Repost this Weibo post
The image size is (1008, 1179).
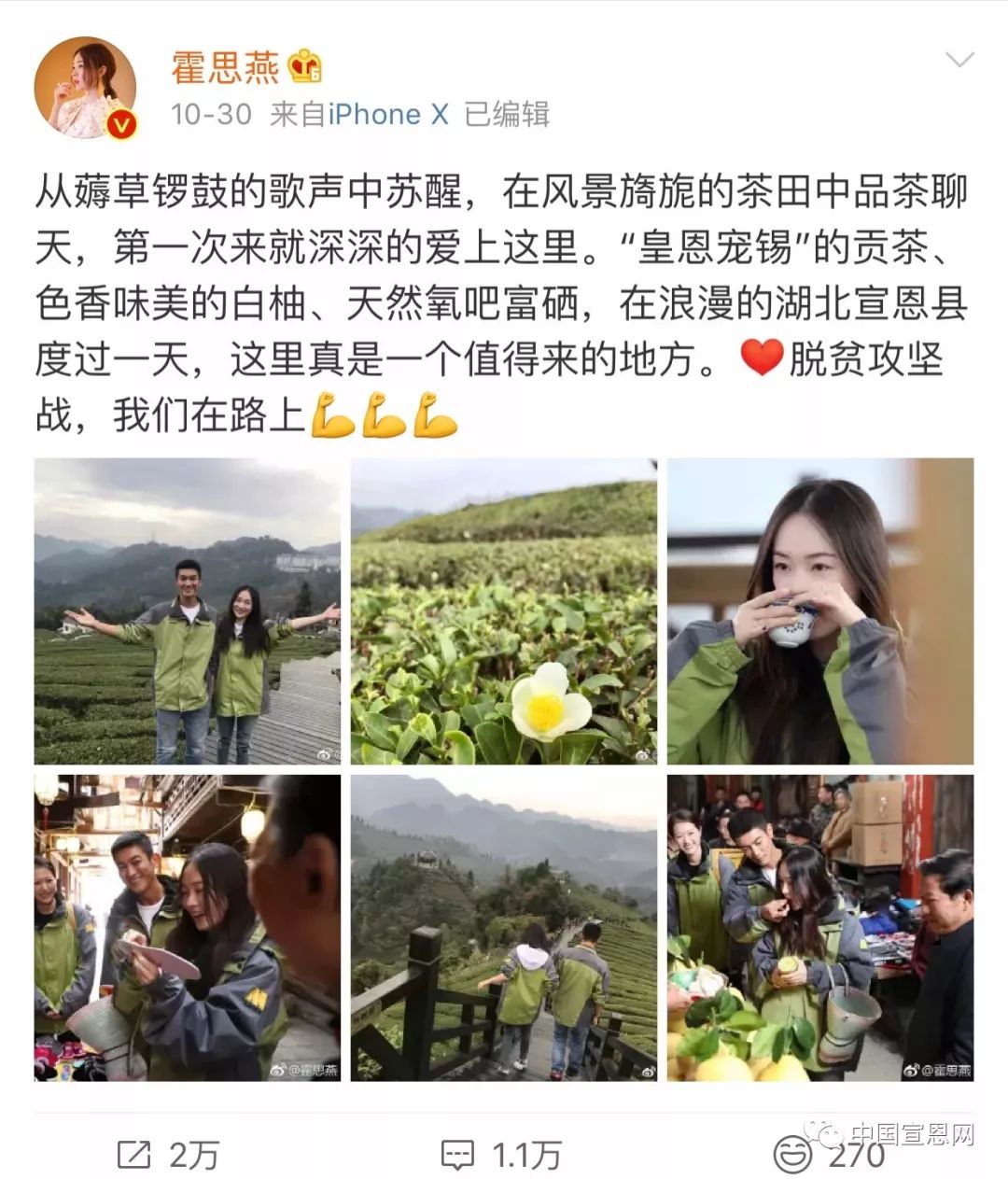point(168,1155)
